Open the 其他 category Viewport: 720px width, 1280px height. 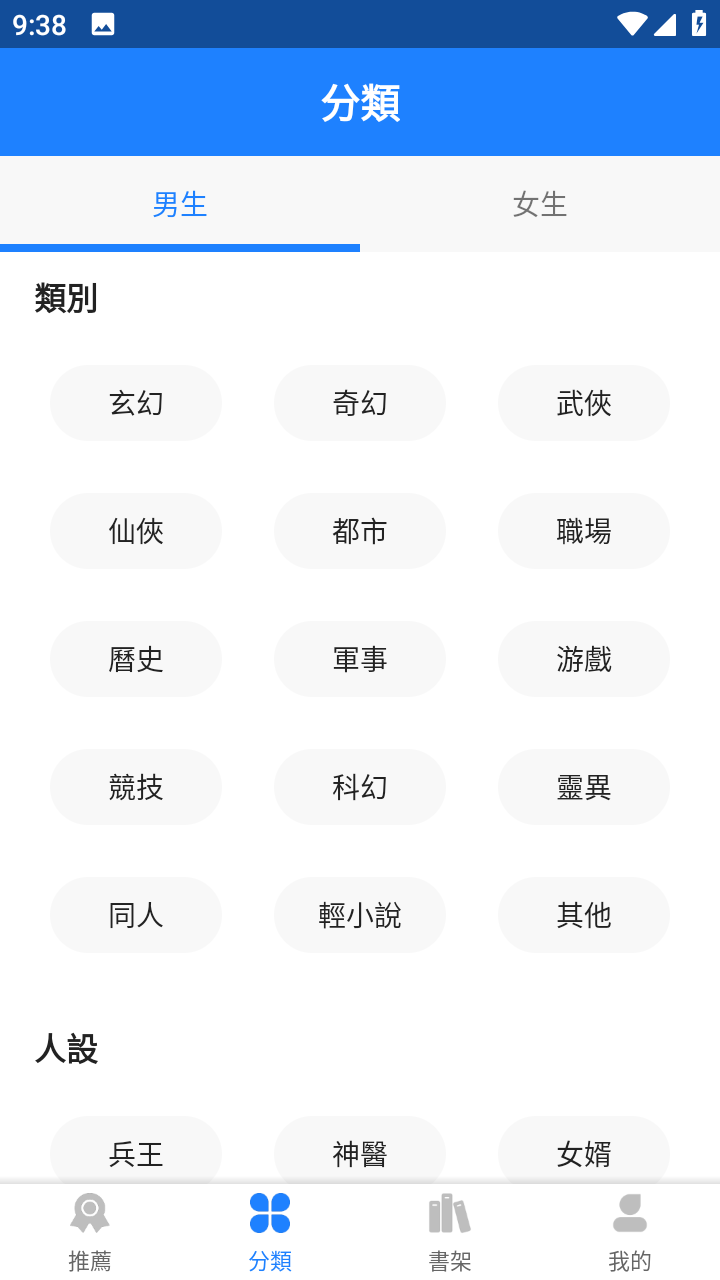[x=584, y=915]
